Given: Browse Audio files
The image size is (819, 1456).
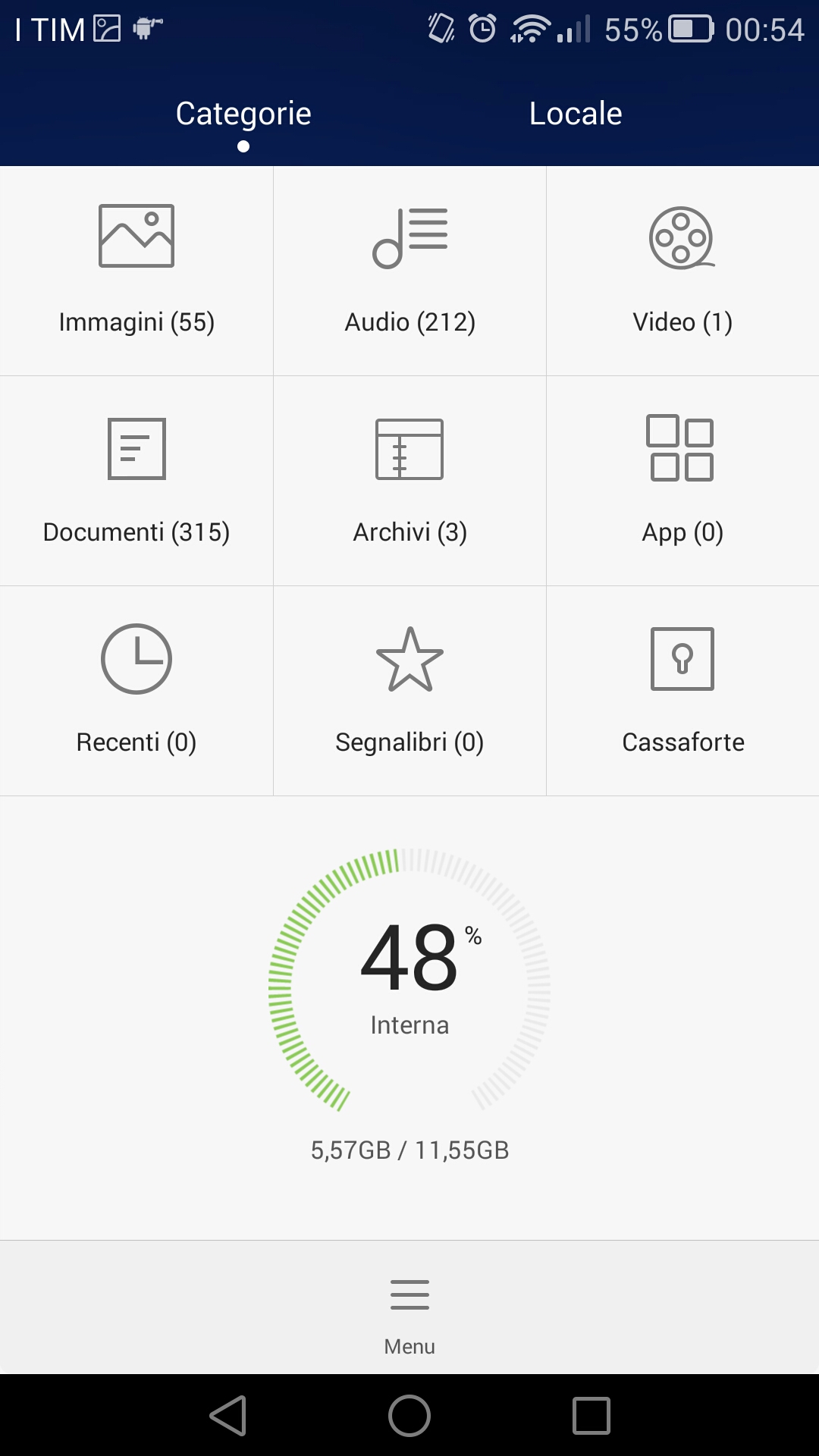Looking at the screenshot, I should tap(409, 271).
